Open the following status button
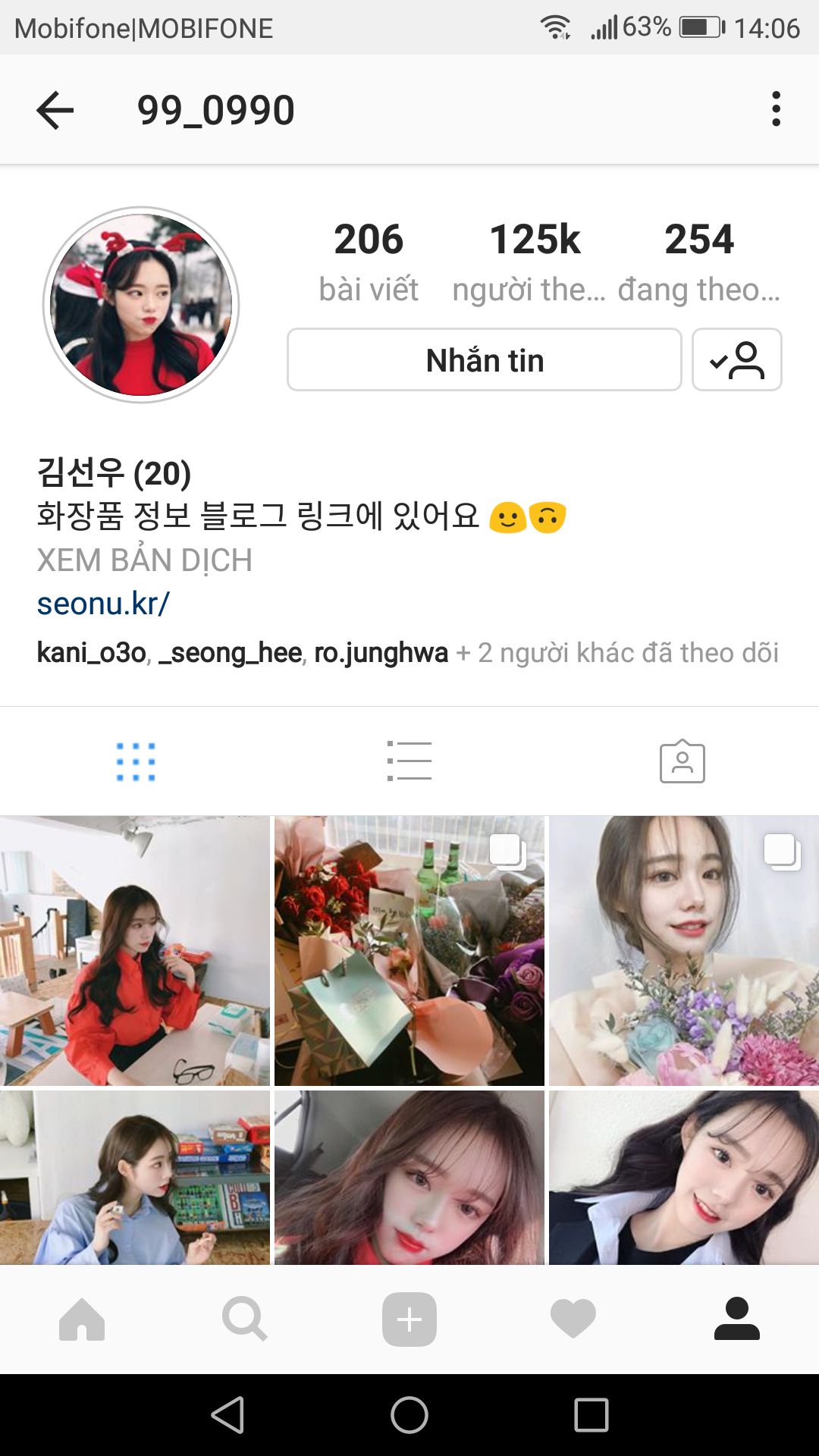 click(x=736, y=360)
